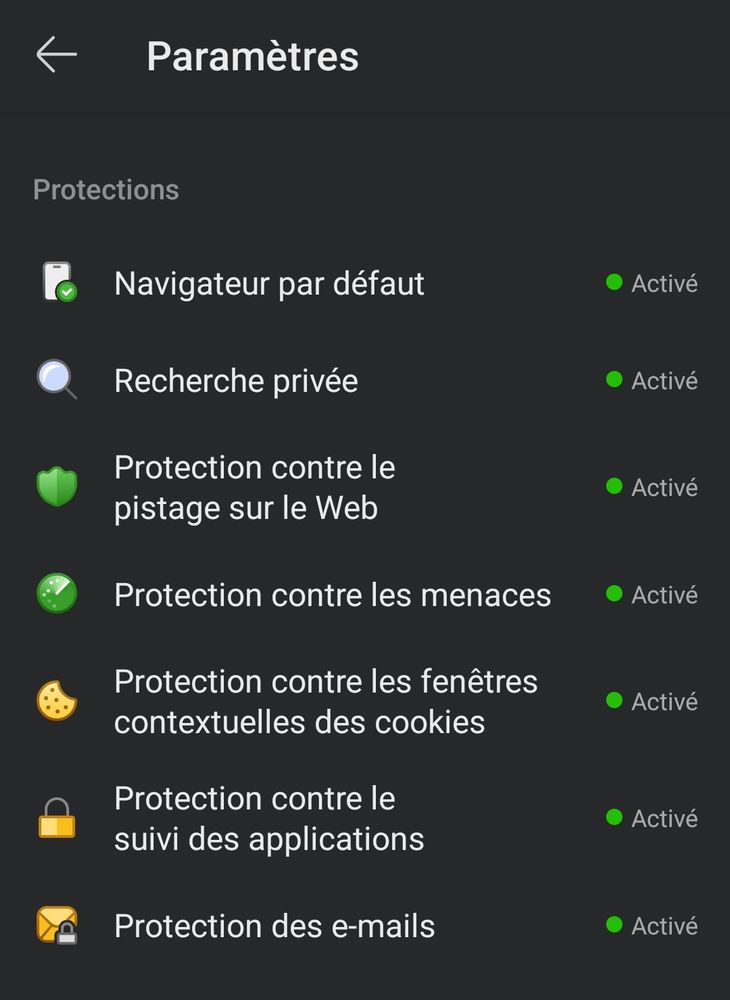Screen dimensions: 730x1000
Task: Open Protection contre les fenêtres contextuelles des cookies
Action: (x=327, y=701)
